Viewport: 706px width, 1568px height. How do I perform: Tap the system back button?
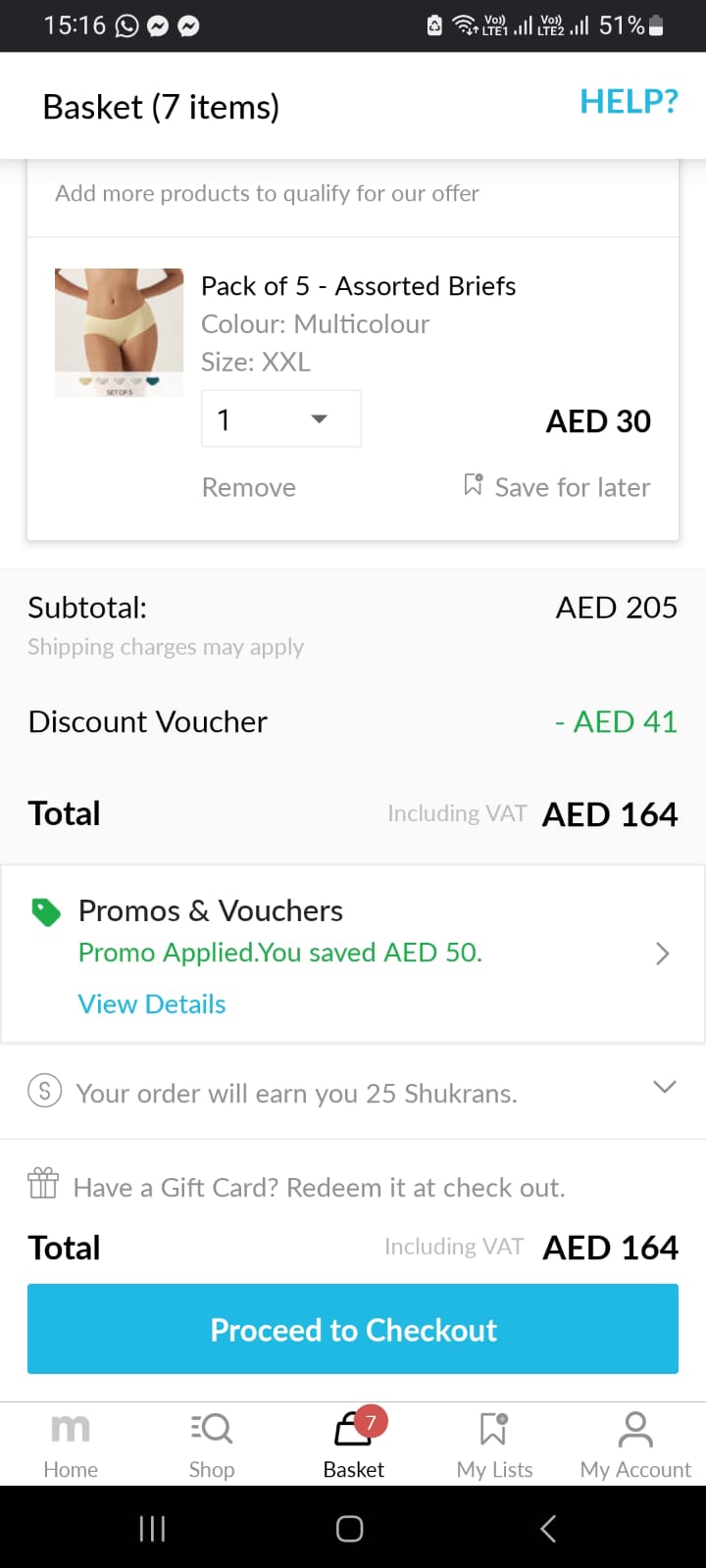548,1528
